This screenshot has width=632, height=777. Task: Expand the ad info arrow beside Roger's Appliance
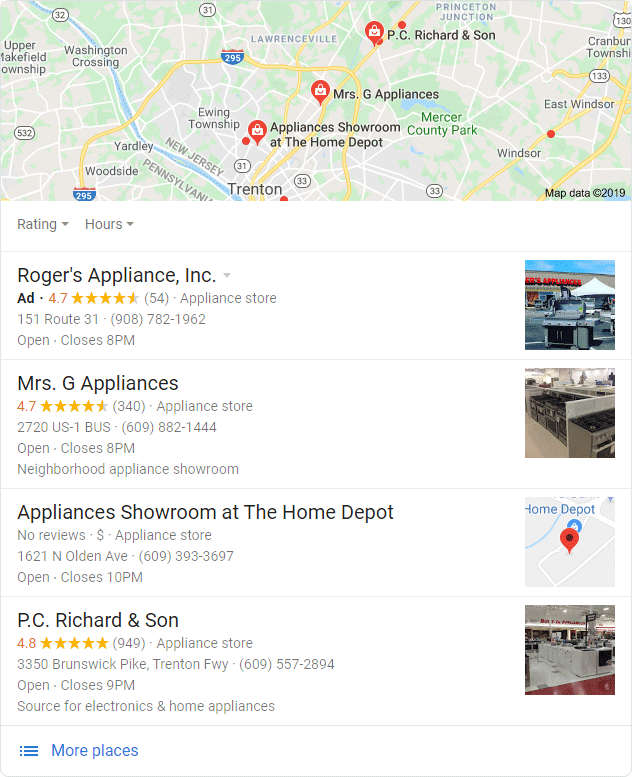click(227, 276)
